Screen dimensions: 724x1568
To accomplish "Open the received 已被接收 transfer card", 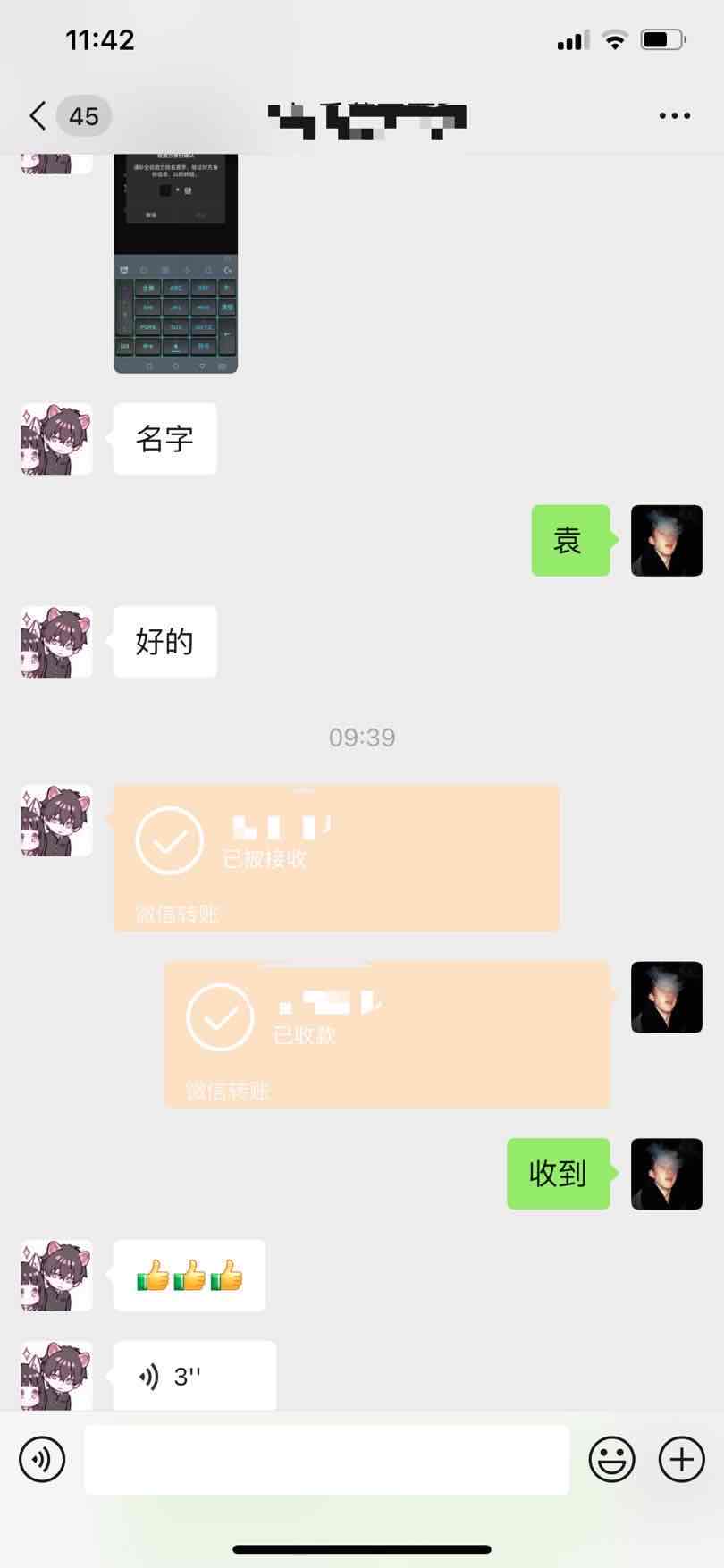I will pyautogui.click(x=336, y=858).
